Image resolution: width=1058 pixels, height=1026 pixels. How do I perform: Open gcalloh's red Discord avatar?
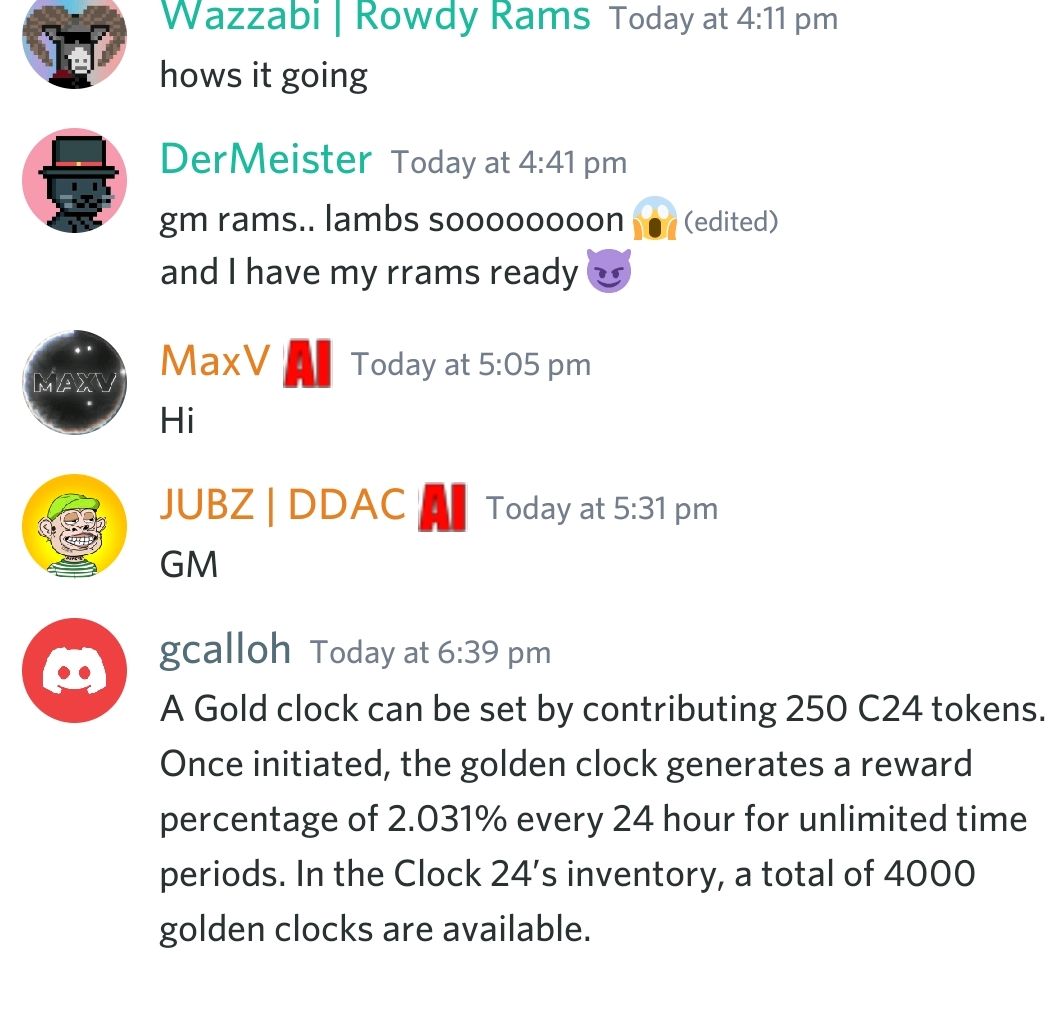point(74,670)
